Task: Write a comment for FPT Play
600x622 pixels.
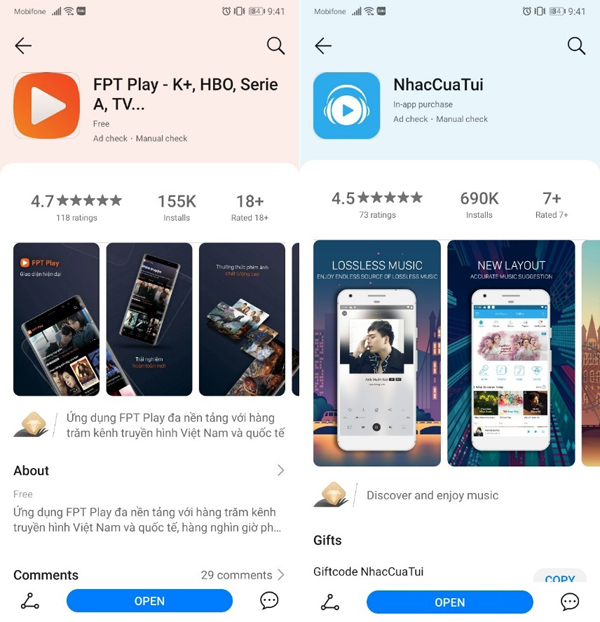Action: (269, 601)
